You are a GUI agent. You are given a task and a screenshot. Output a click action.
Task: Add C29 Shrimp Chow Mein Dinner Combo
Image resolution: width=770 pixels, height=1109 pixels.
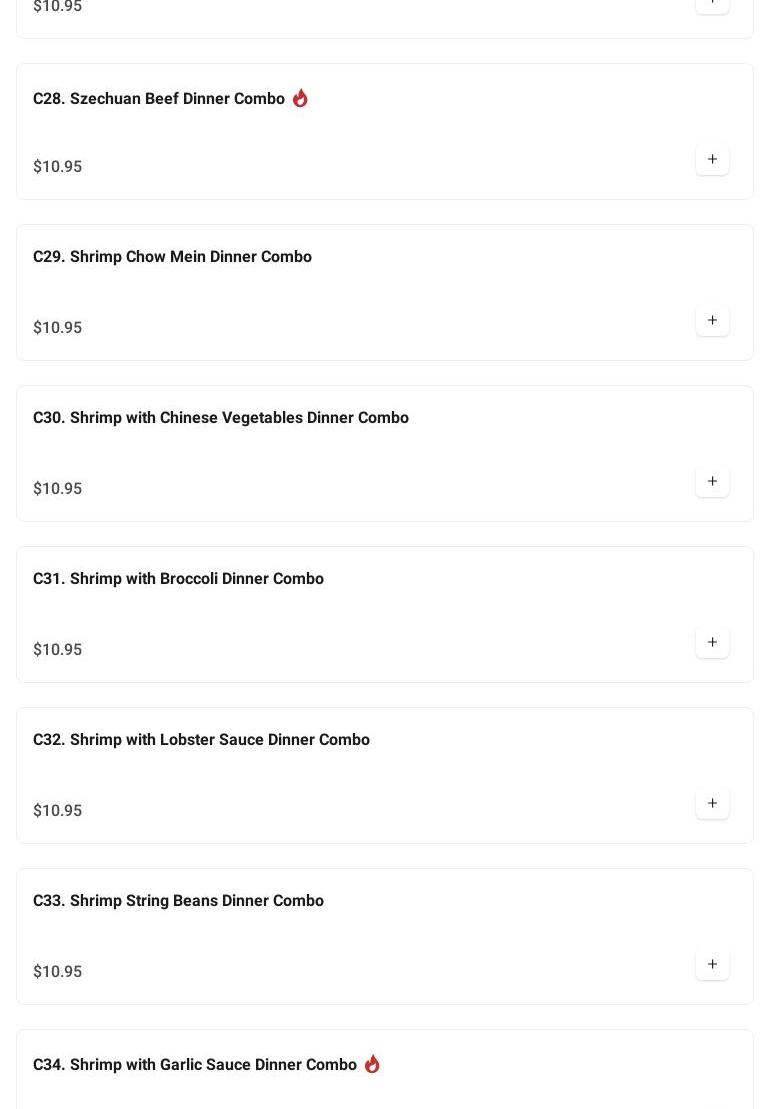click(x=712, y=321)
